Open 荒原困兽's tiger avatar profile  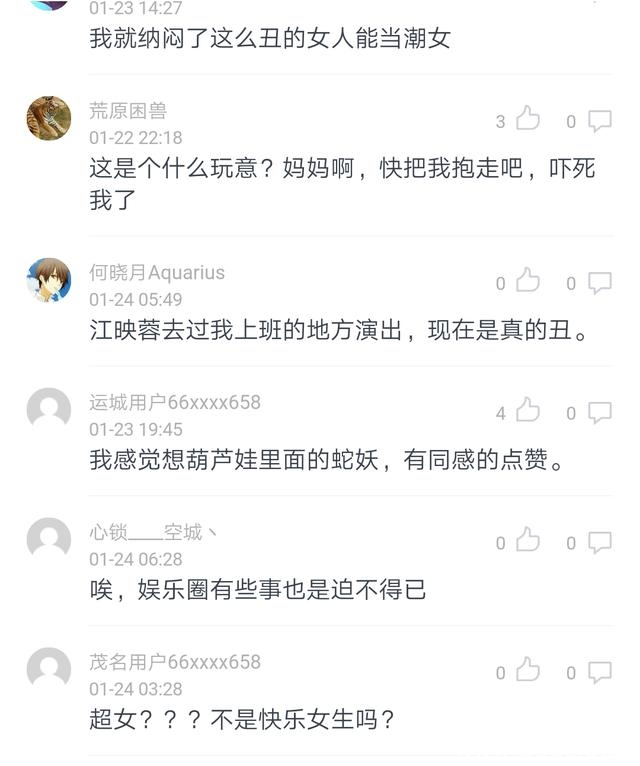pos(48,119)
